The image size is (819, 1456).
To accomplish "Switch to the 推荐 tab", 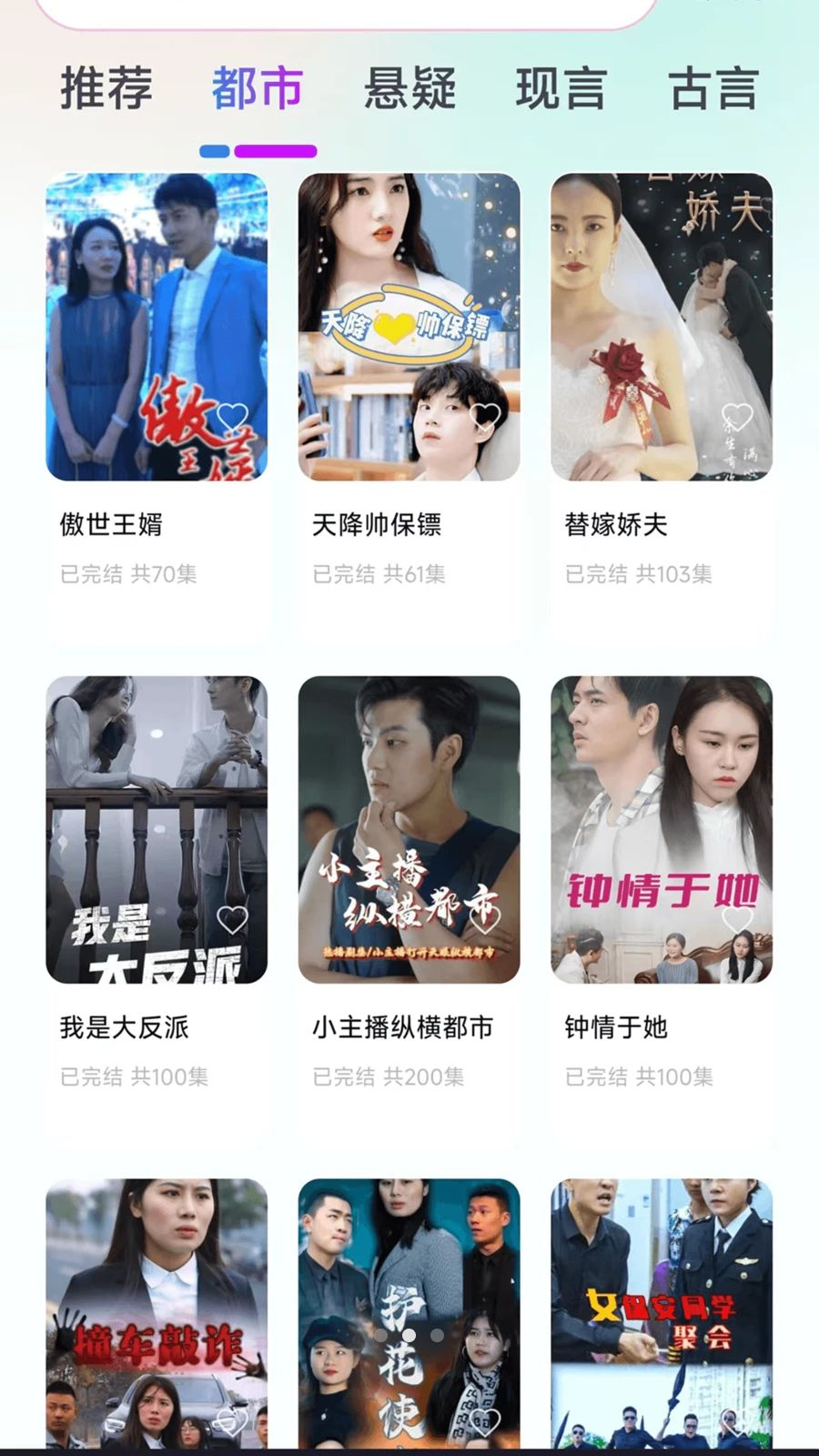I will 106,88.
